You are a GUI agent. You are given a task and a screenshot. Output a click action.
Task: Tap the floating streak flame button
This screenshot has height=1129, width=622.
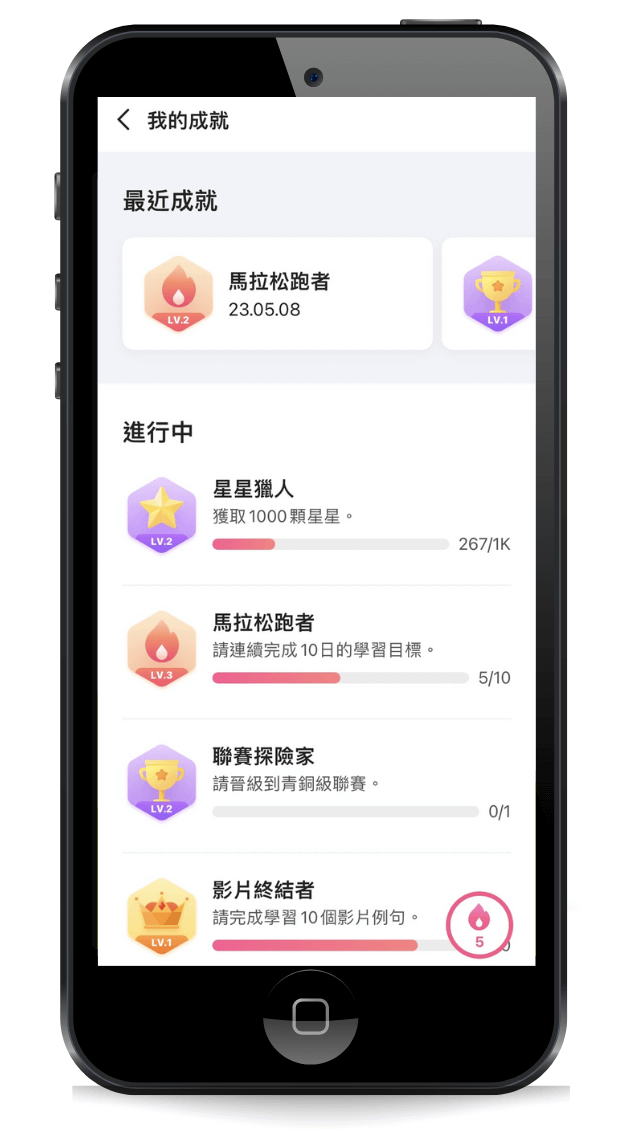(479, 923)
